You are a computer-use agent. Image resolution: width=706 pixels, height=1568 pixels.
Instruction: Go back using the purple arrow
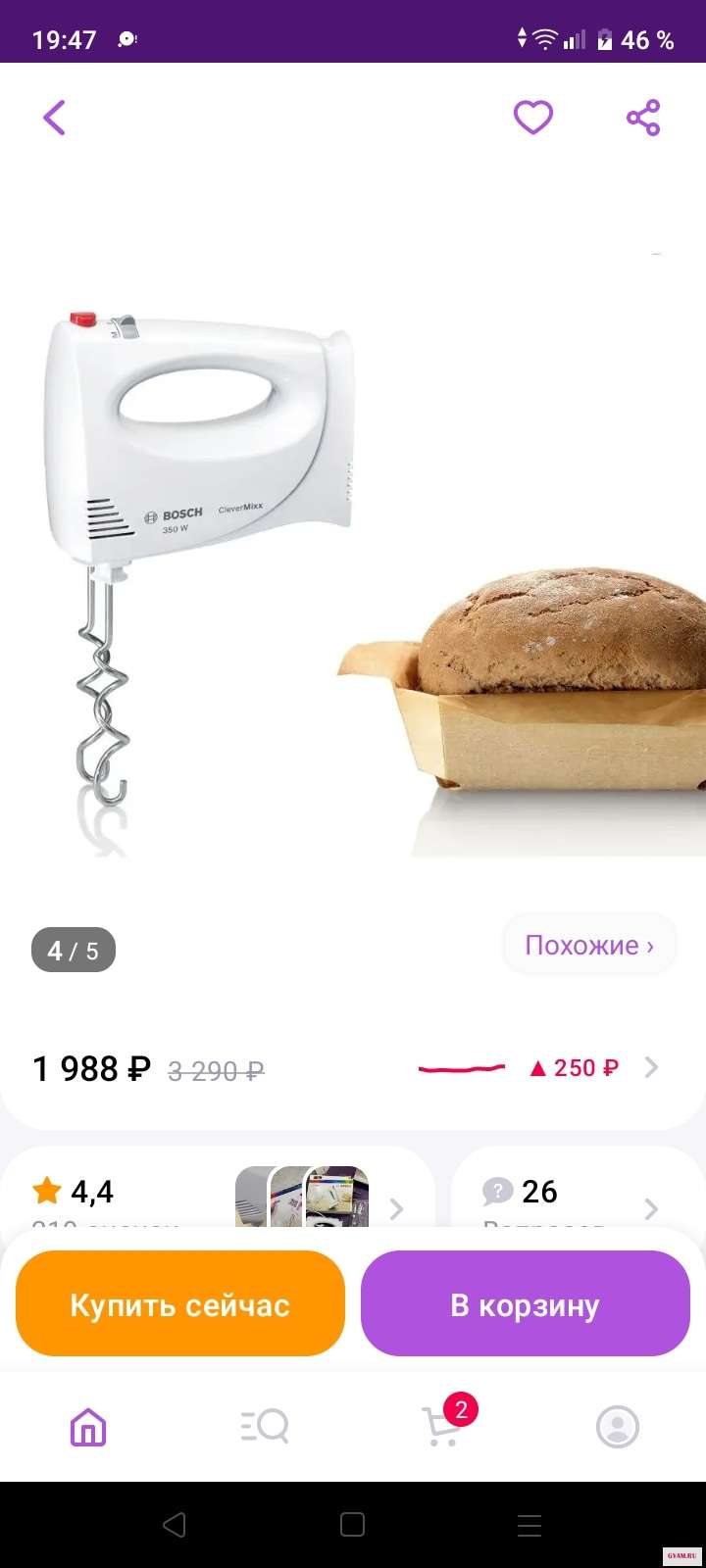pos(55,118)
